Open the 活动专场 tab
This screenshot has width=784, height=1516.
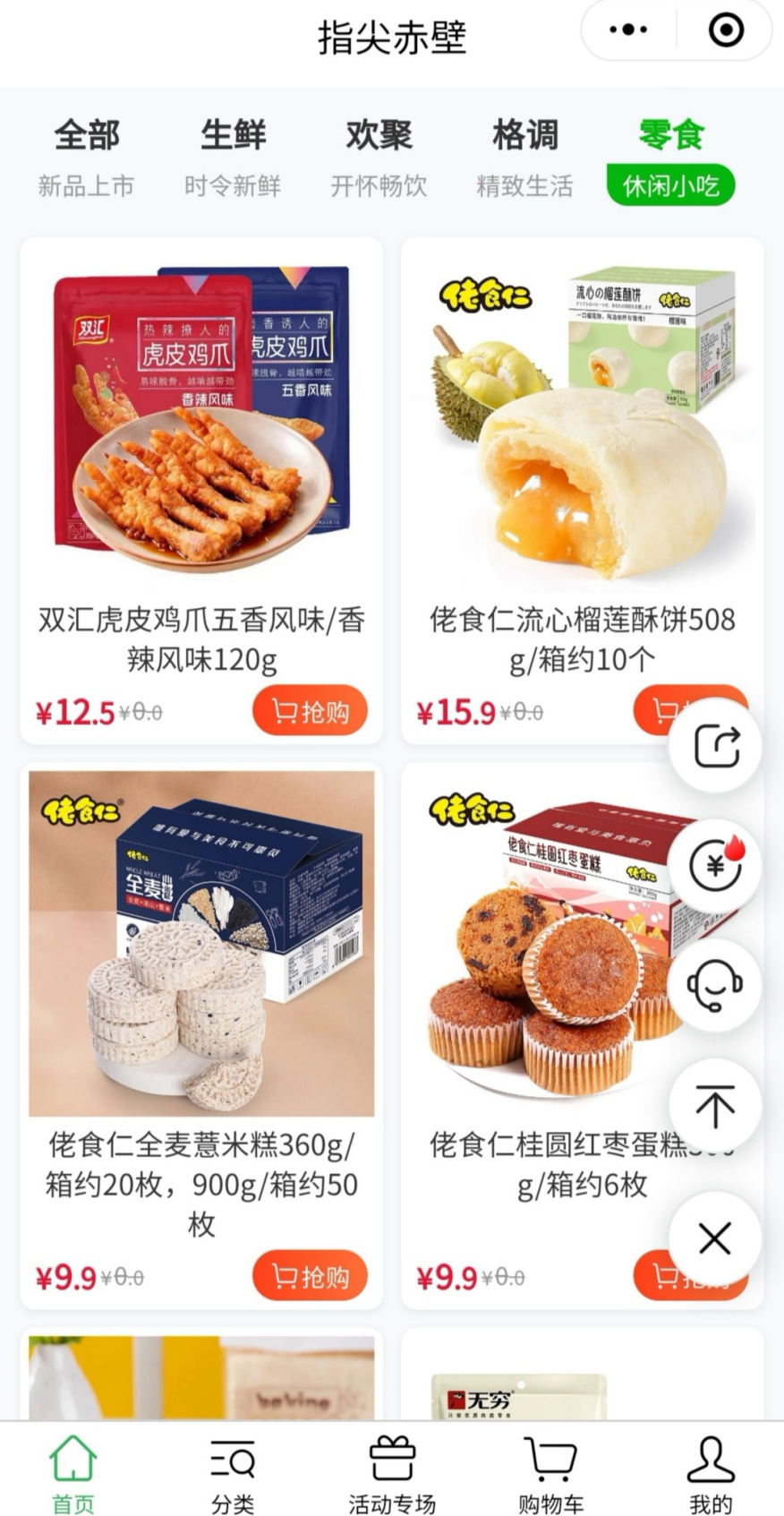392,1473
